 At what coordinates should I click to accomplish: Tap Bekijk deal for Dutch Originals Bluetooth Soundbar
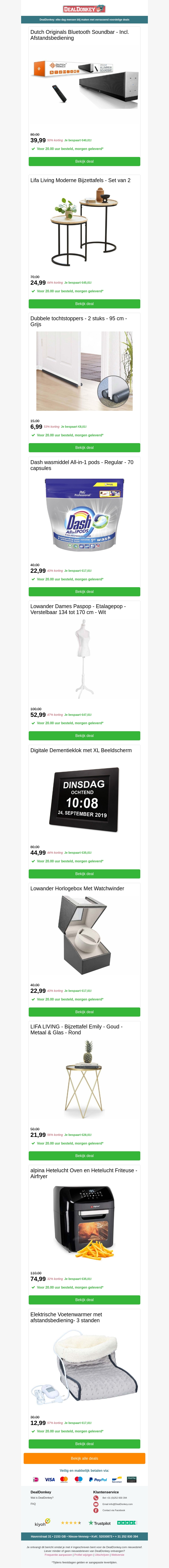tap(84, 161)
